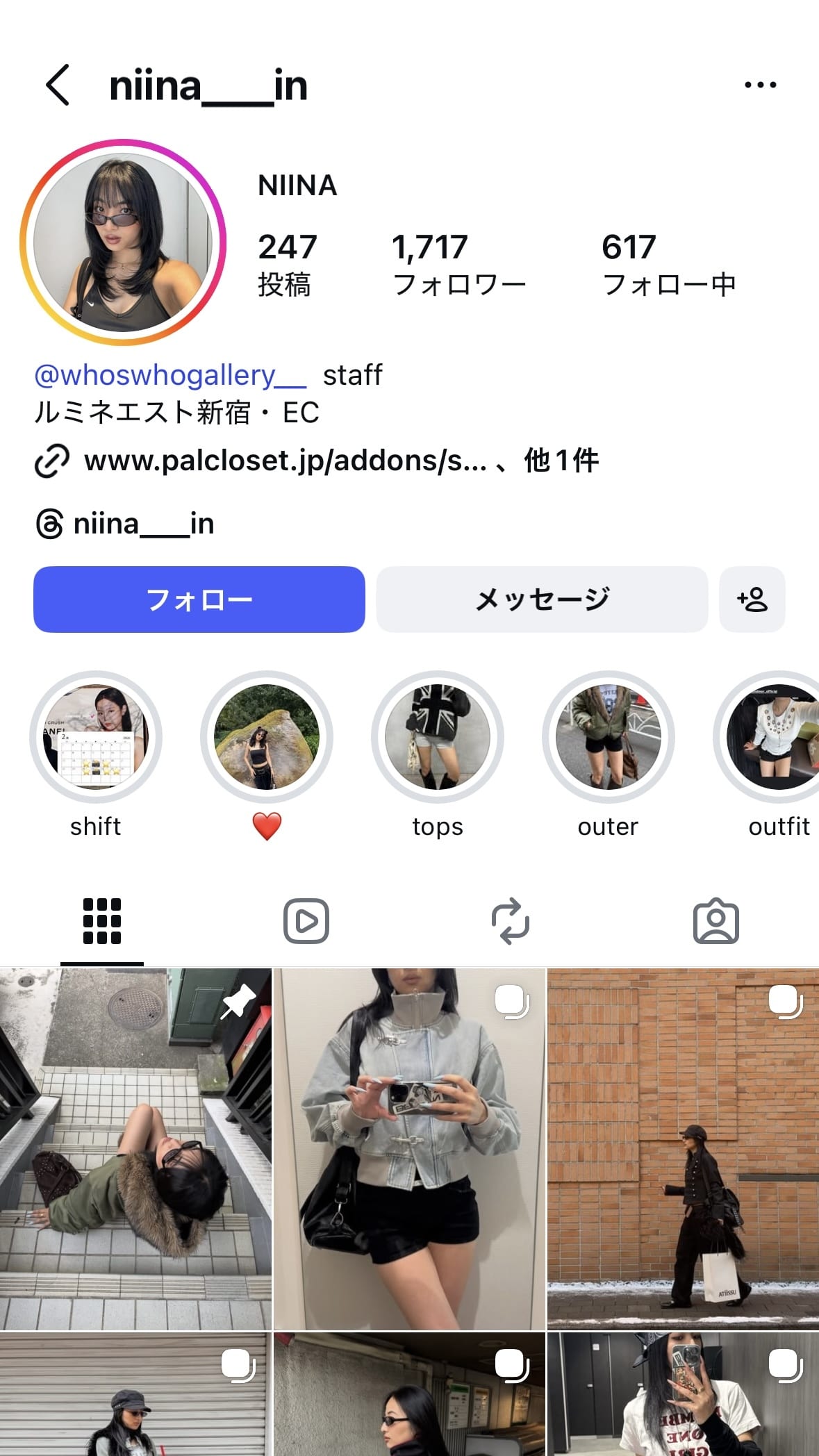Switch to the Reels tab
819x1456 pixels.
coord(306,921)
